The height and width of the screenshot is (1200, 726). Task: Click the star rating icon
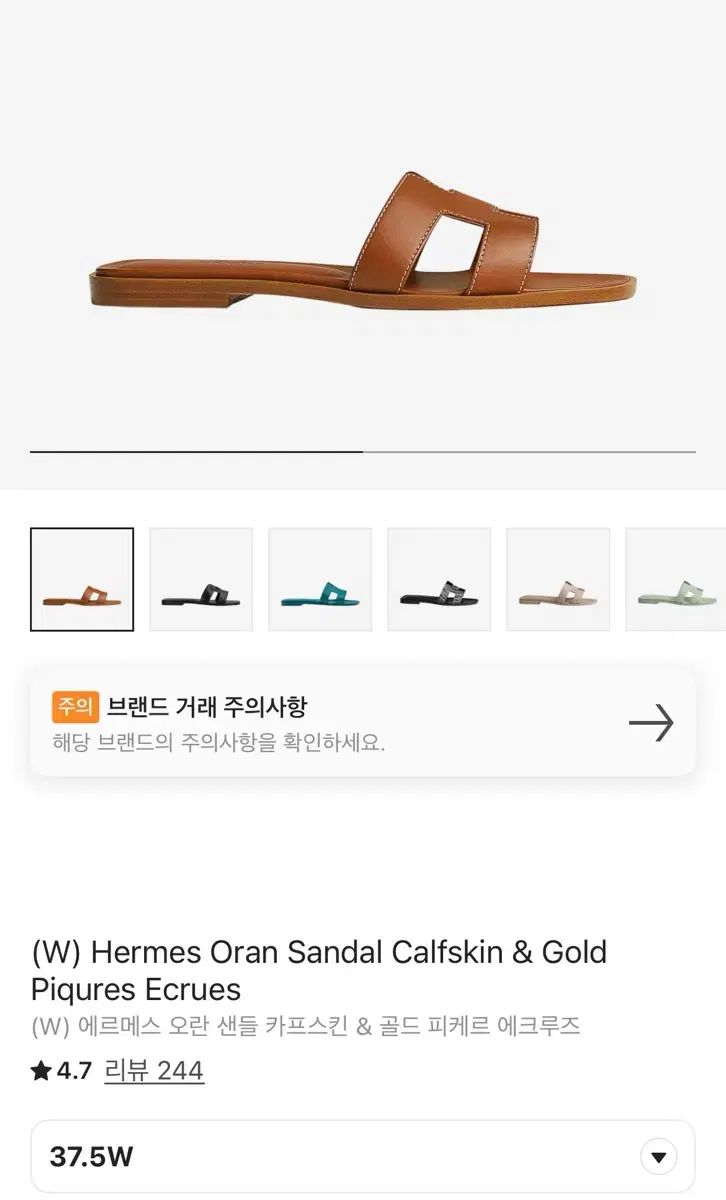pyautogui.click(x=37, y=1070)
